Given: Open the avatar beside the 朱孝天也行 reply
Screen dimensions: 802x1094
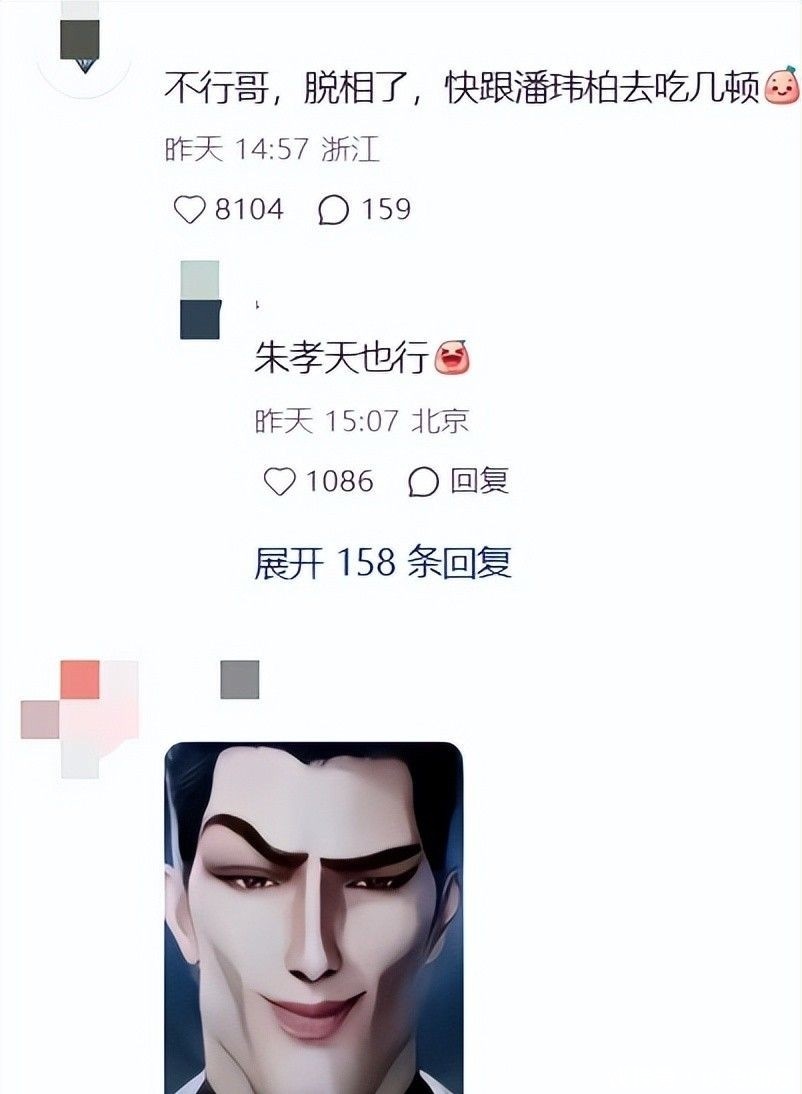Looking at the screenshot, I should point(200,300).
